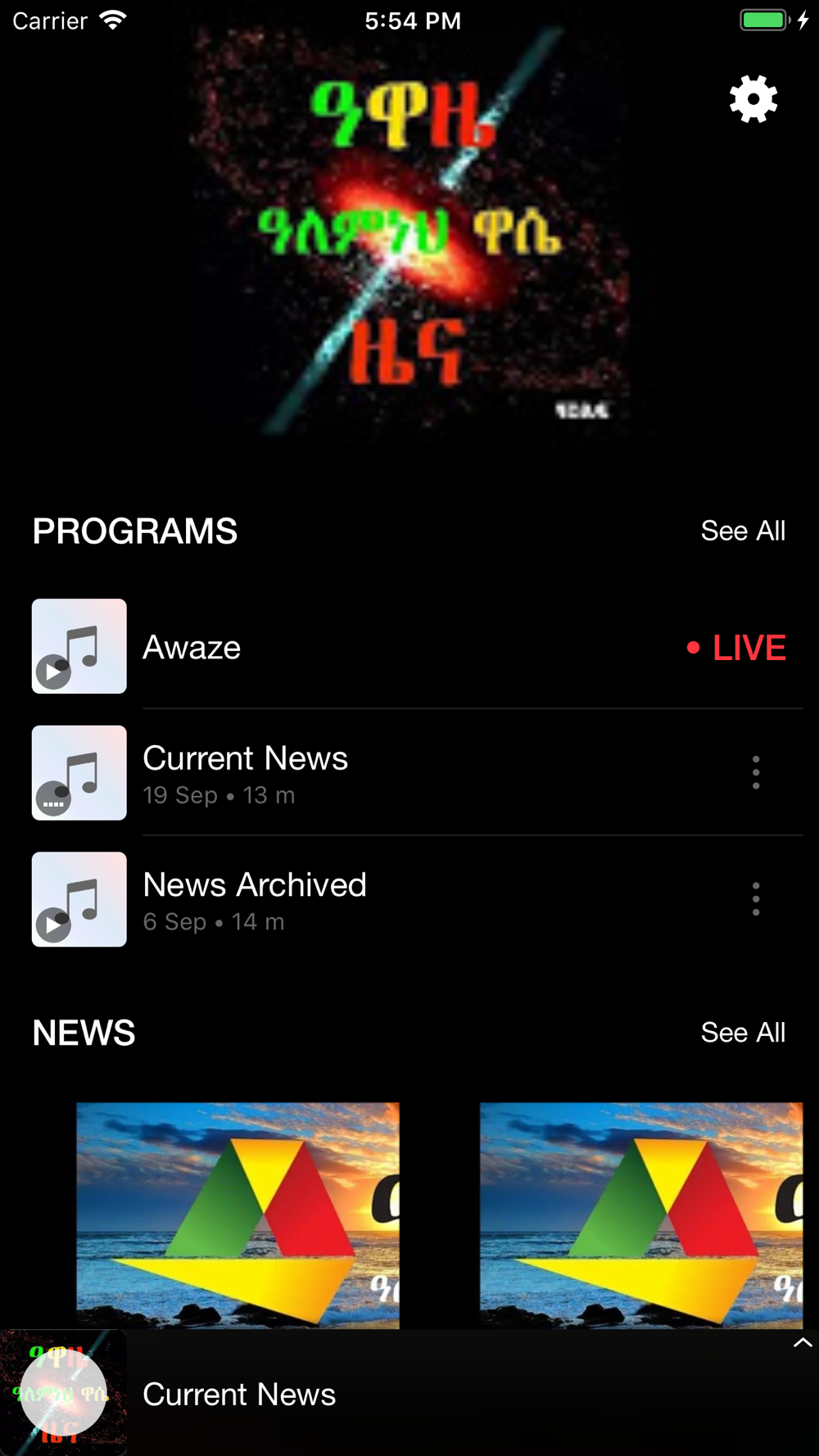Expand the mini player with the chevron
The height and width of the screenshot is (1456, 819).
[802, 1343]
